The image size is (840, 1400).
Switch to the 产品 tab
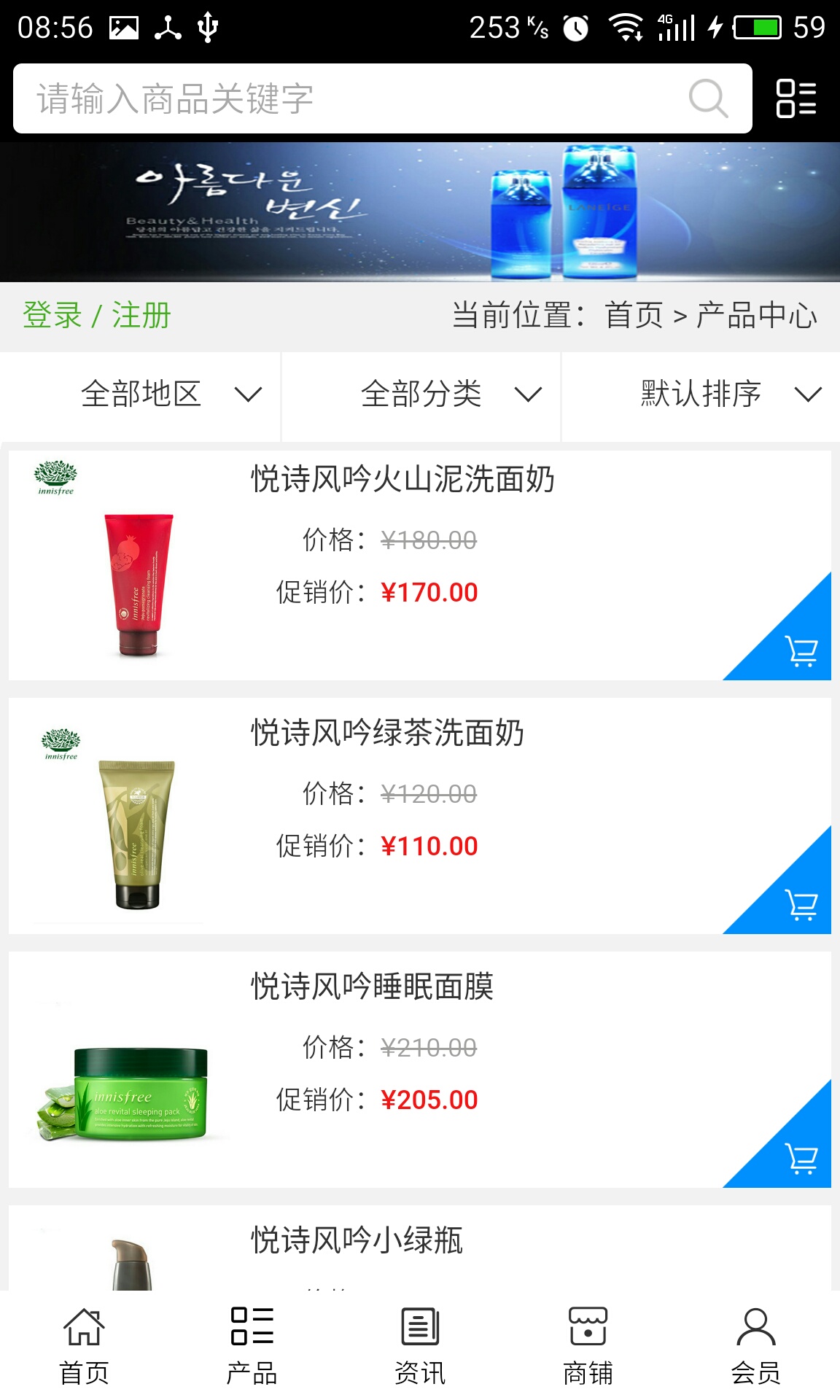pyautogui.click(x=252, y=1346)
